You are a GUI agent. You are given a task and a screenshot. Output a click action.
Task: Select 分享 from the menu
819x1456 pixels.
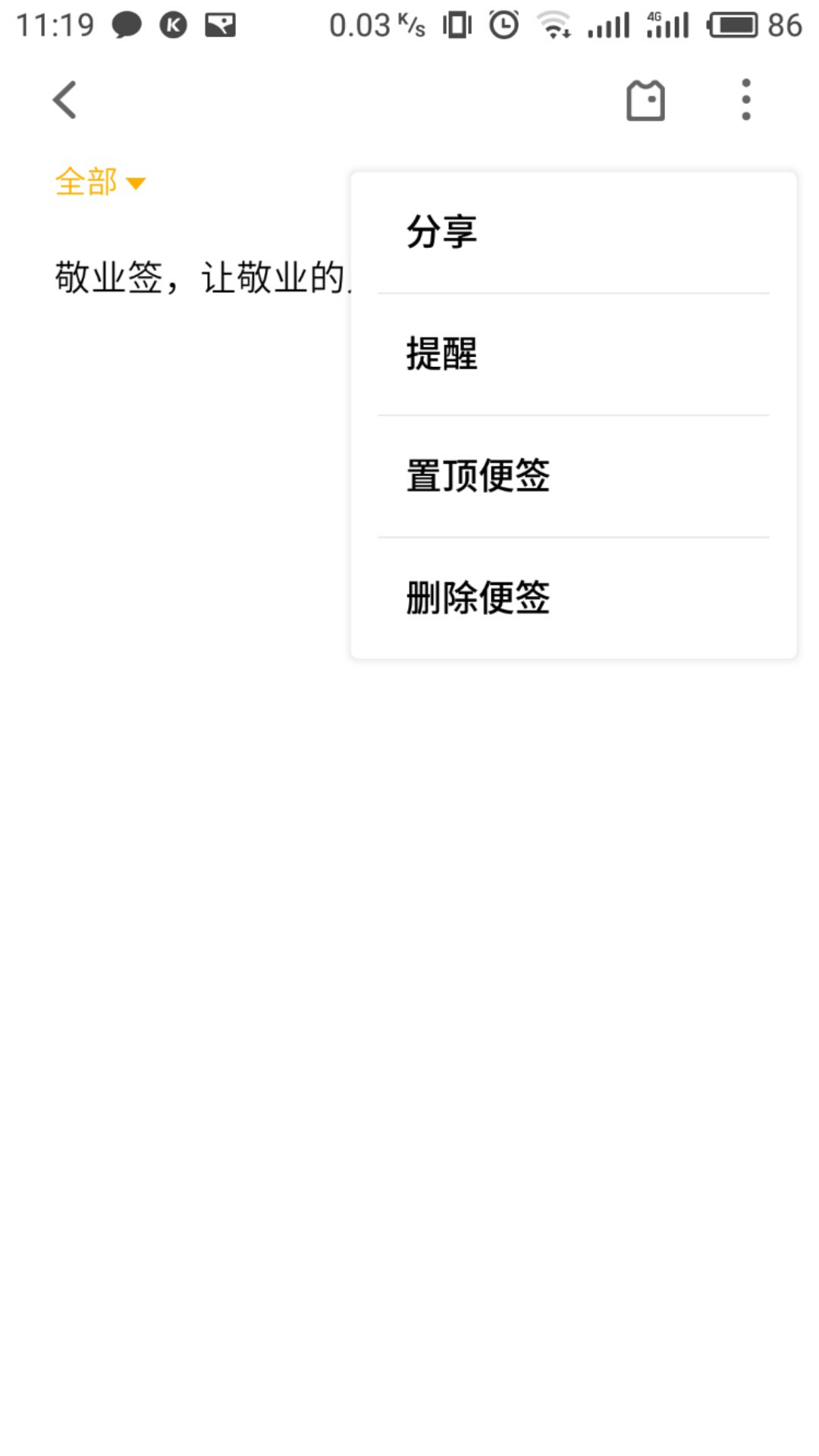[573, 232]
